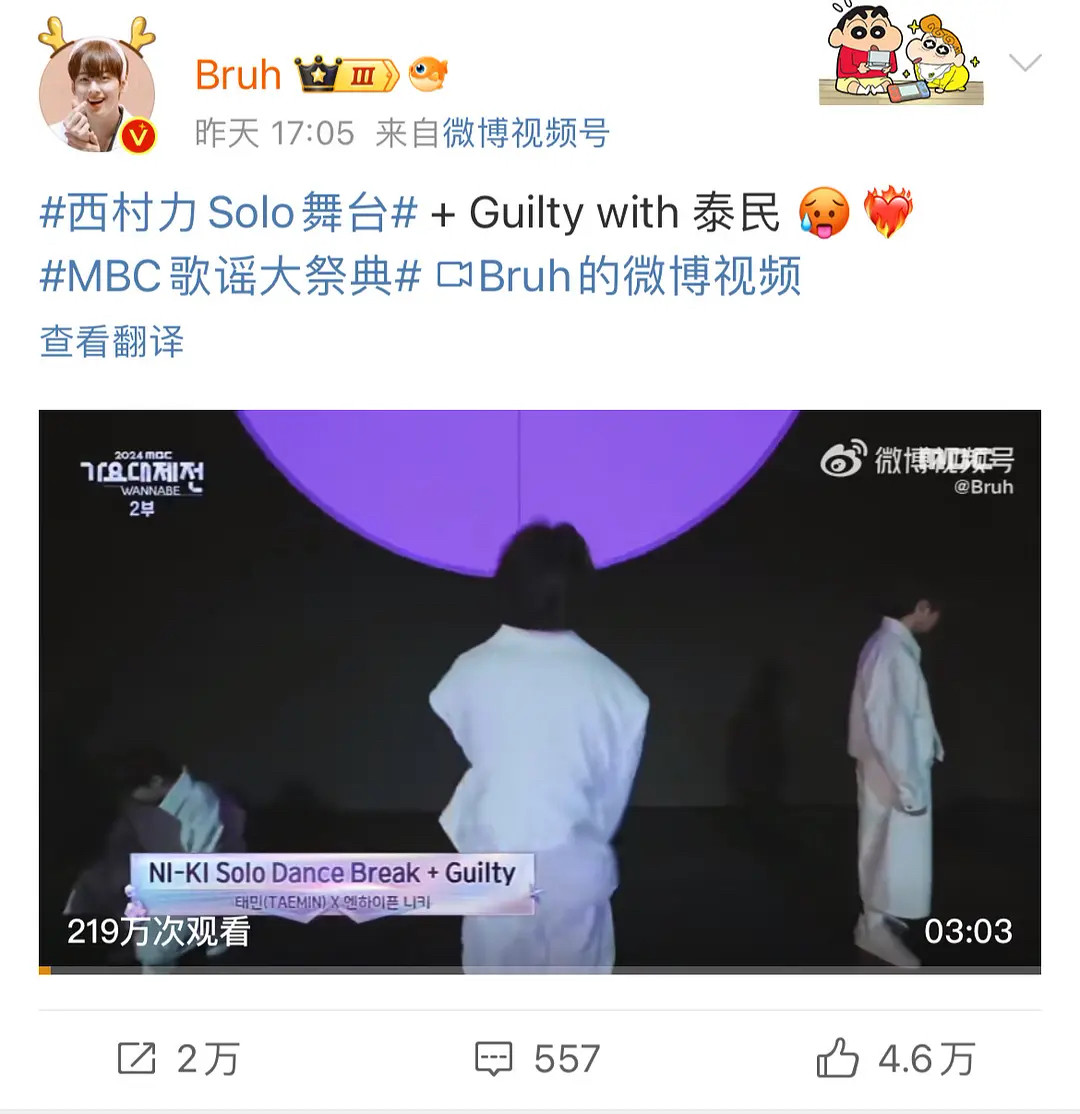The height and width of the screenshot is (1114, 1080).
Task: Open hashtag #MBC歌谣大祭典#
Action: tap(230, 276)
